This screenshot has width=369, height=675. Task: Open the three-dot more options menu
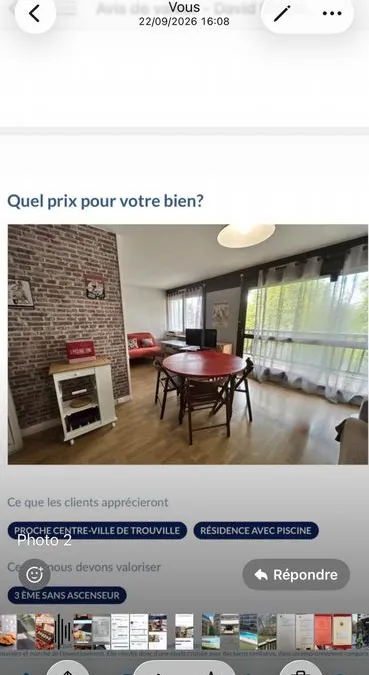(x=332, y=14)
